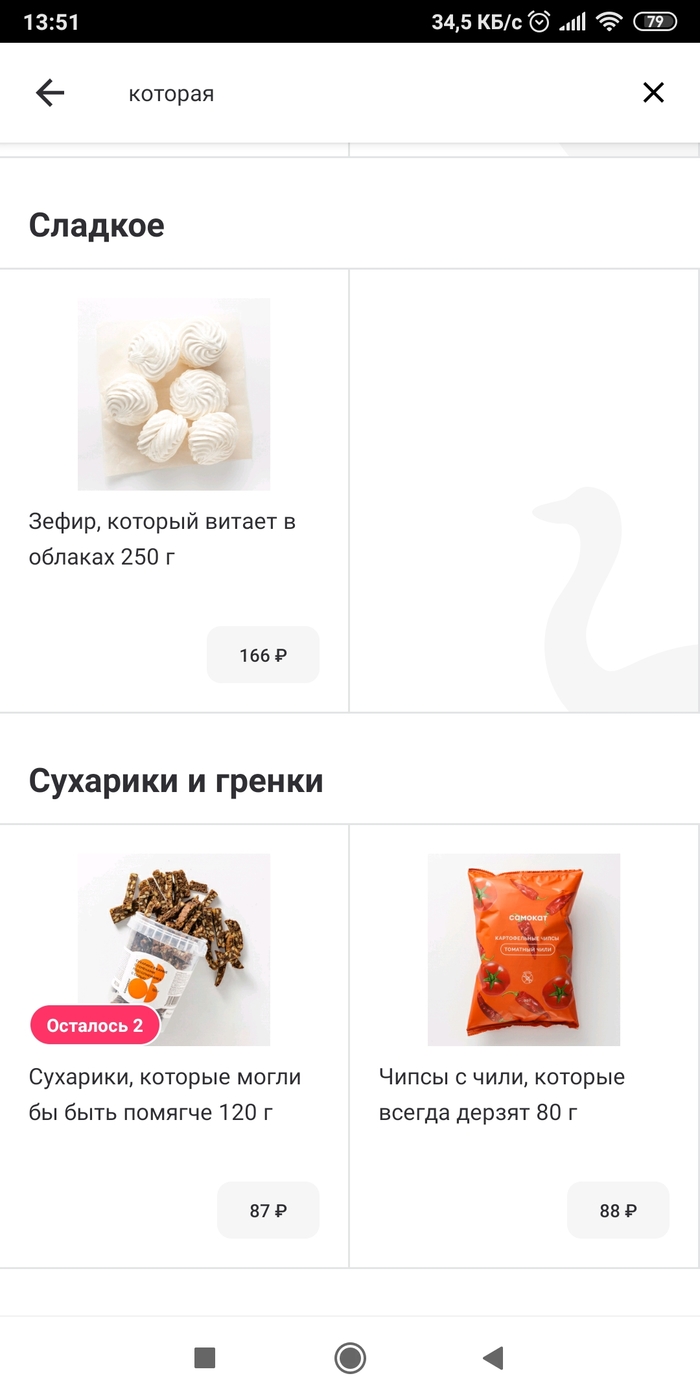Open the recent apps overview
Image resolution: width=700 pixels, height=1400 pixels.
(205, 1357)
